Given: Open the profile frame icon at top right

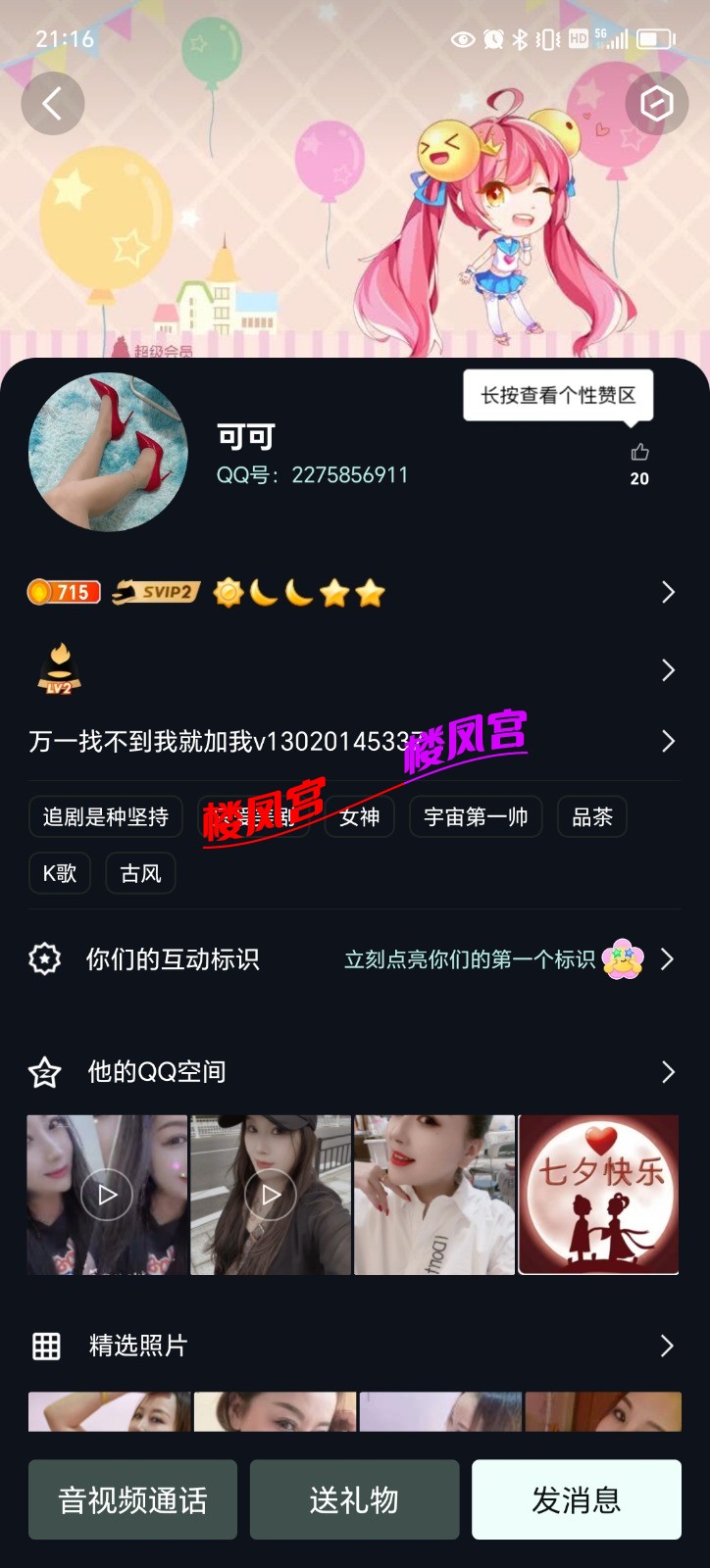Looking at the screenshot, I should 656,103.
